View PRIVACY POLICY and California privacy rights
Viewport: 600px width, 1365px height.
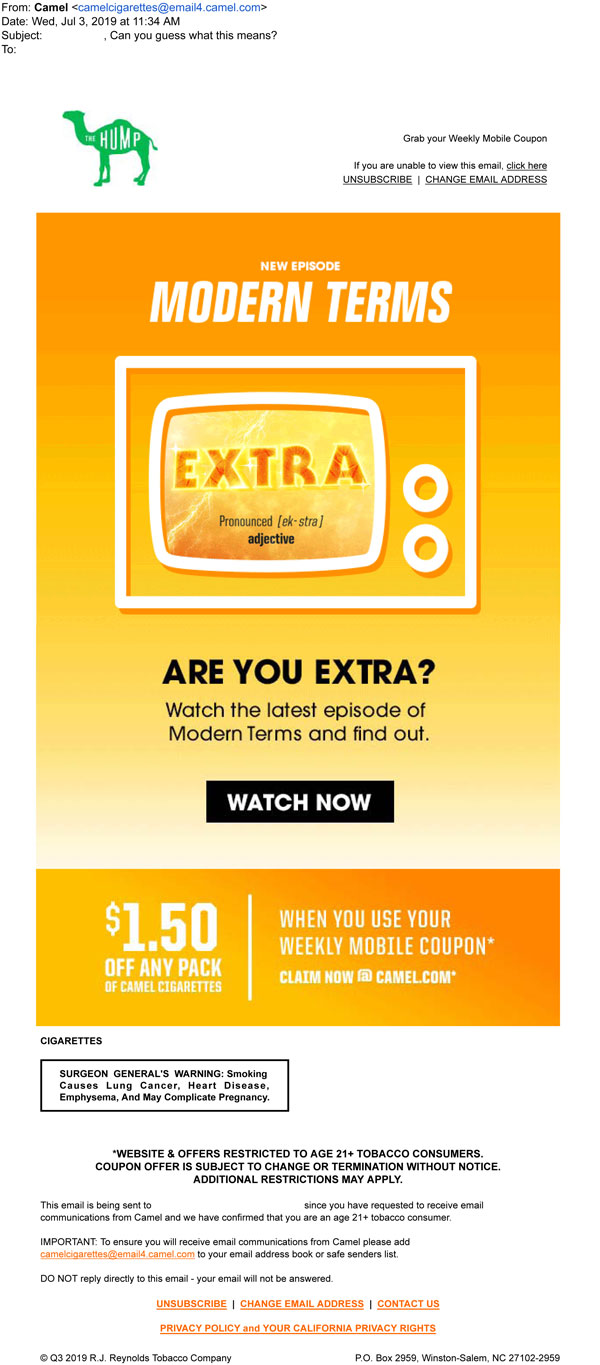(x=298, y=1328)
